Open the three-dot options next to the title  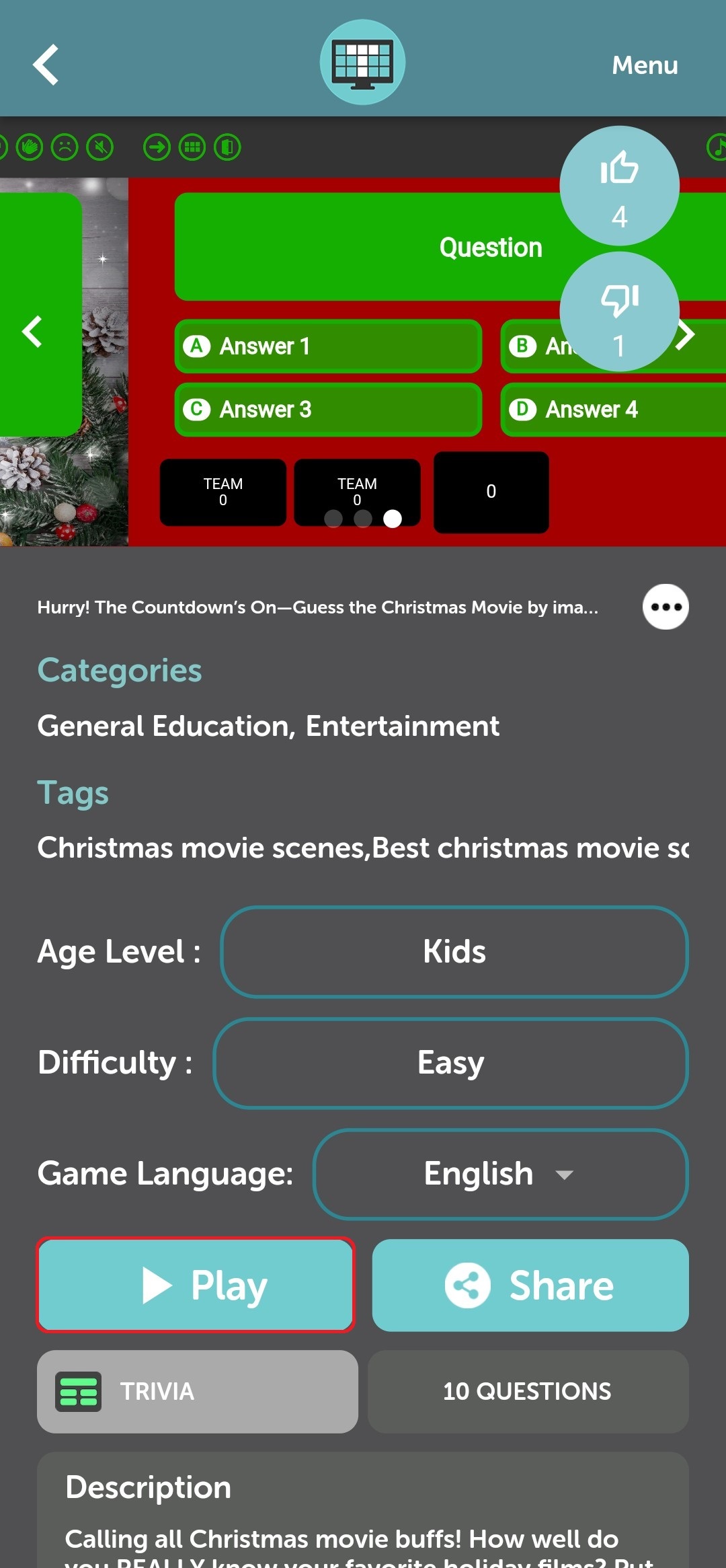tap(665, 607)
